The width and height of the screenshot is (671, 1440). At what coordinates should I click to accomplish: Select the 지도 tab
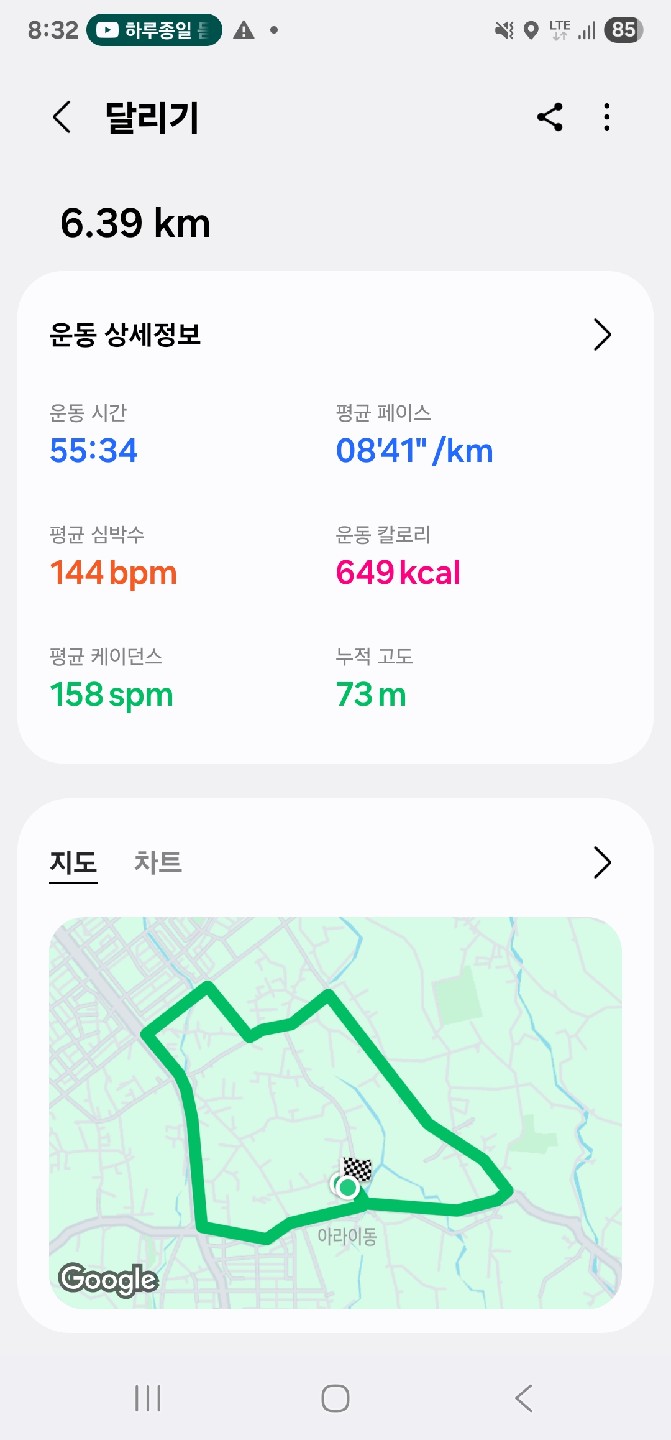[73, 862]
